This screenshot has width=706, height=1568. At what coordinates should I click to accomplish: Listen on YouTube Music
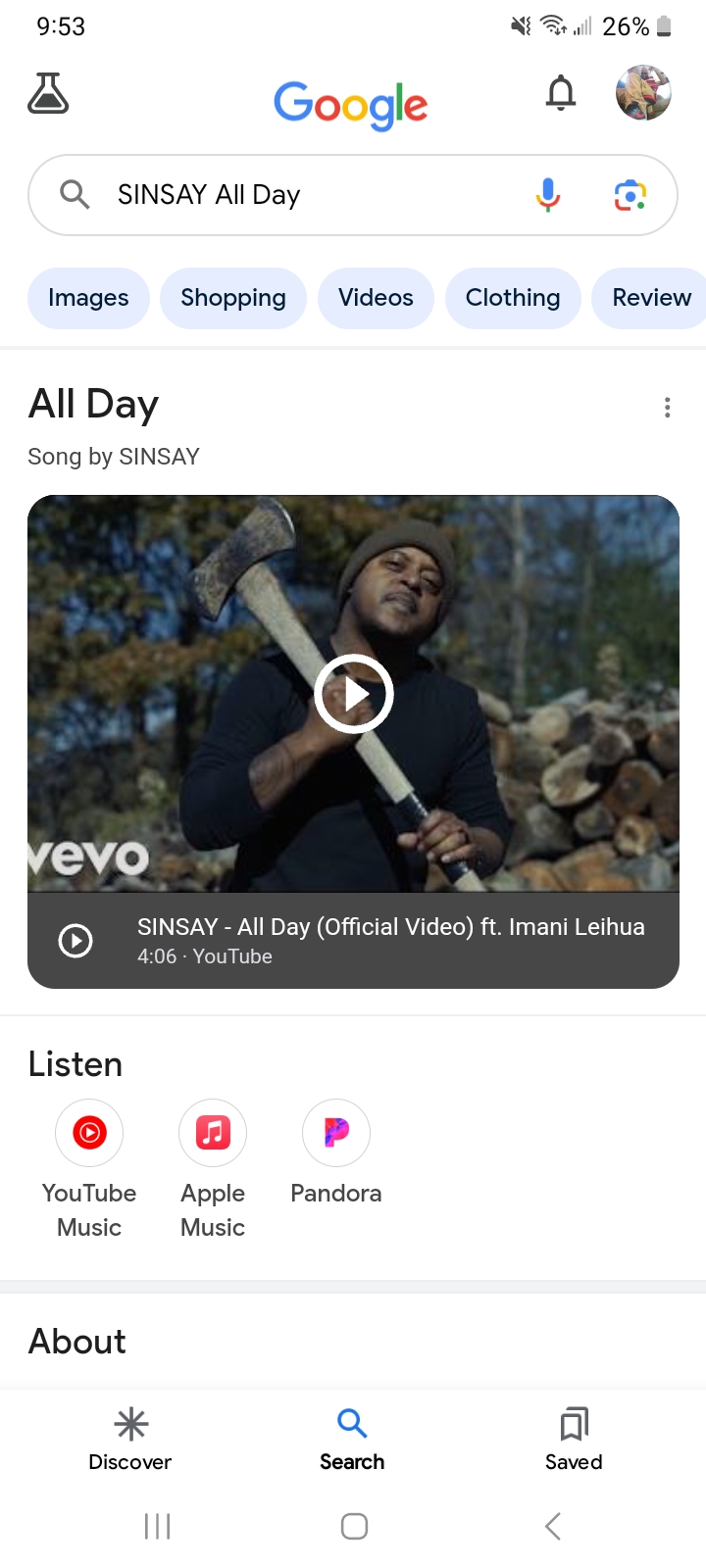(x=89, y=1170)
